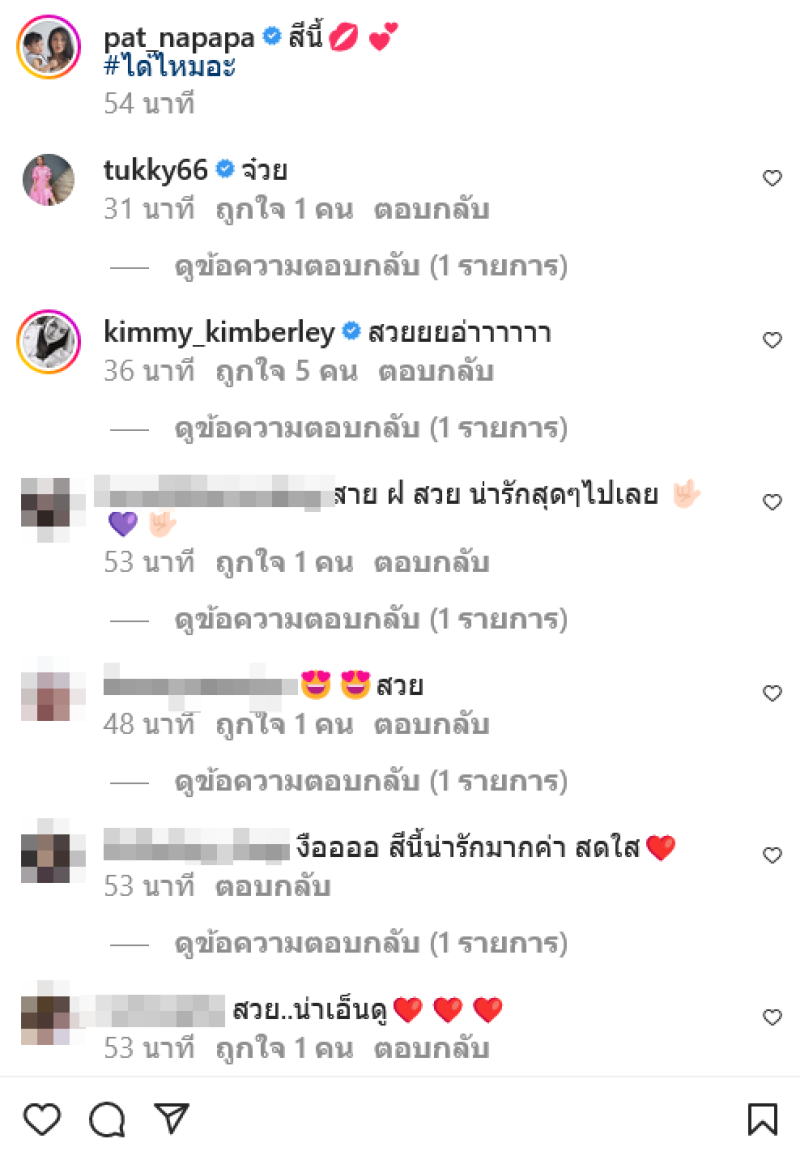This screenshot has width=800, height=1160.
Task: Like kimmy_kimberley's comment
Action: [x=772, y=341]
